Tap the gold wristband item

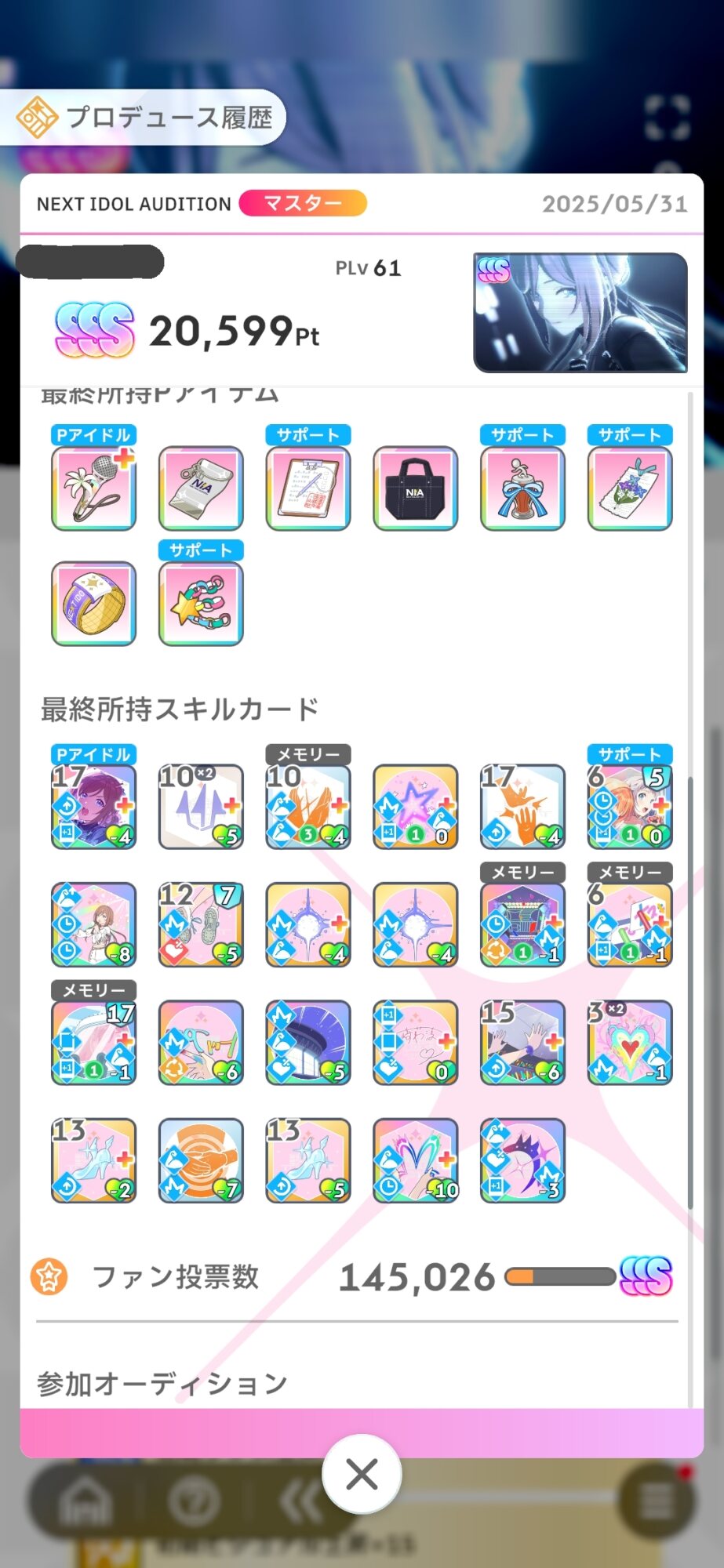(93, 604)
